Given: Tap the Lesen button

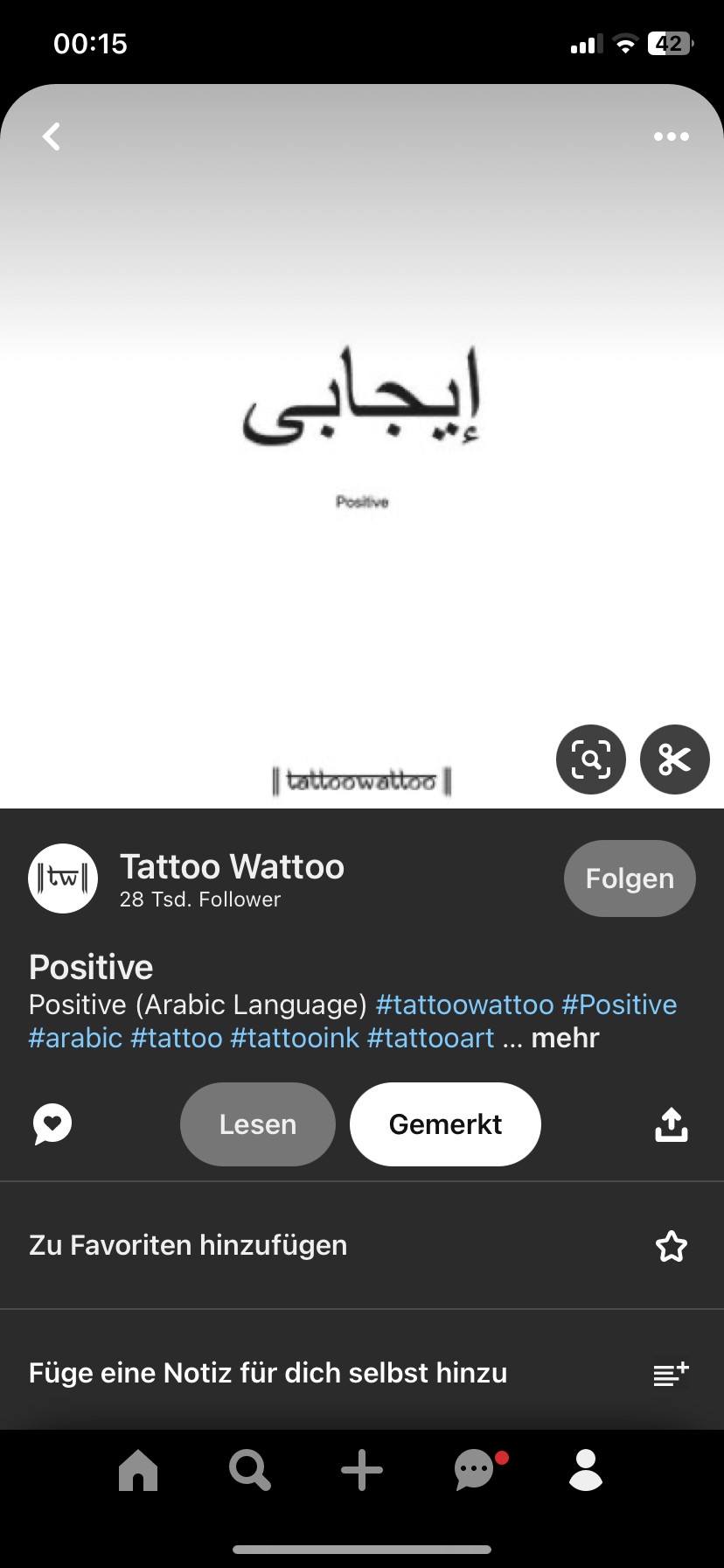Looking at the screenshot, I should click(x=258, y=1124).
